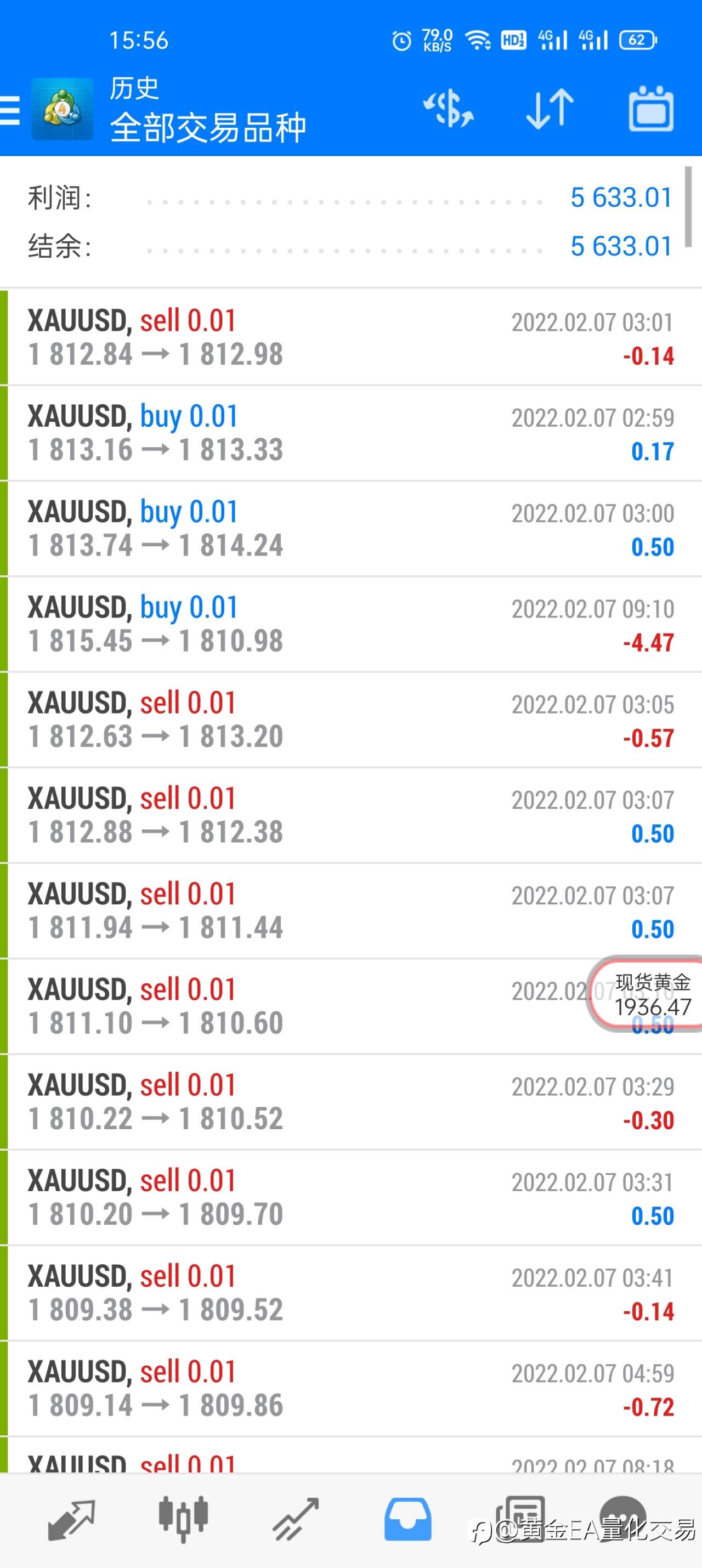Screen dimensions: 702x1568
Task: Open the buy trade with 0.17 profit
Action: click(x=350, y=433)
